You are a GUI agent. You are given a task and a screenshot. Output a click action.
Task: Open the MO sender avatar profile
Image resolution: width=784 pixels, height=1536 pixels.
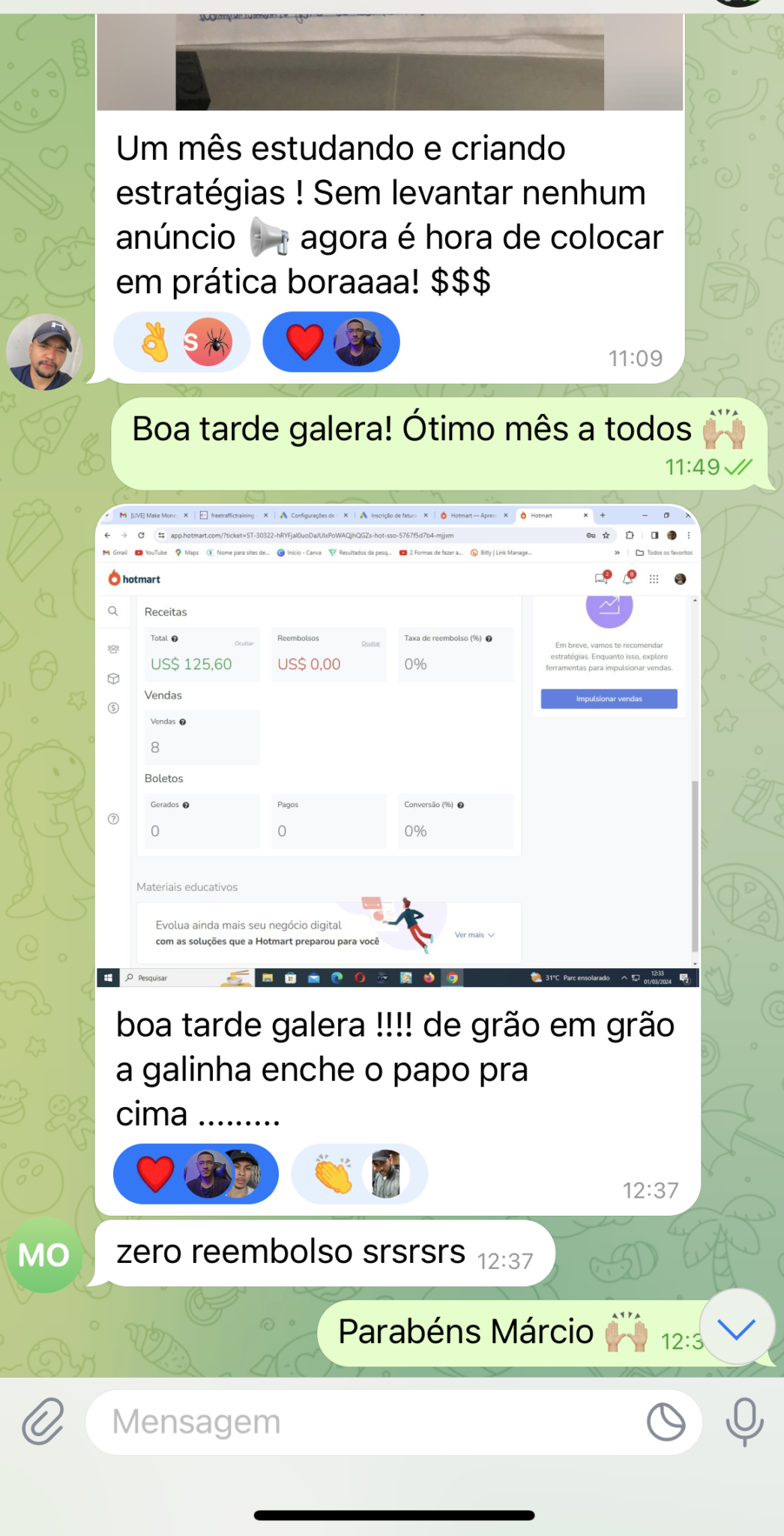coord(43,1255)
